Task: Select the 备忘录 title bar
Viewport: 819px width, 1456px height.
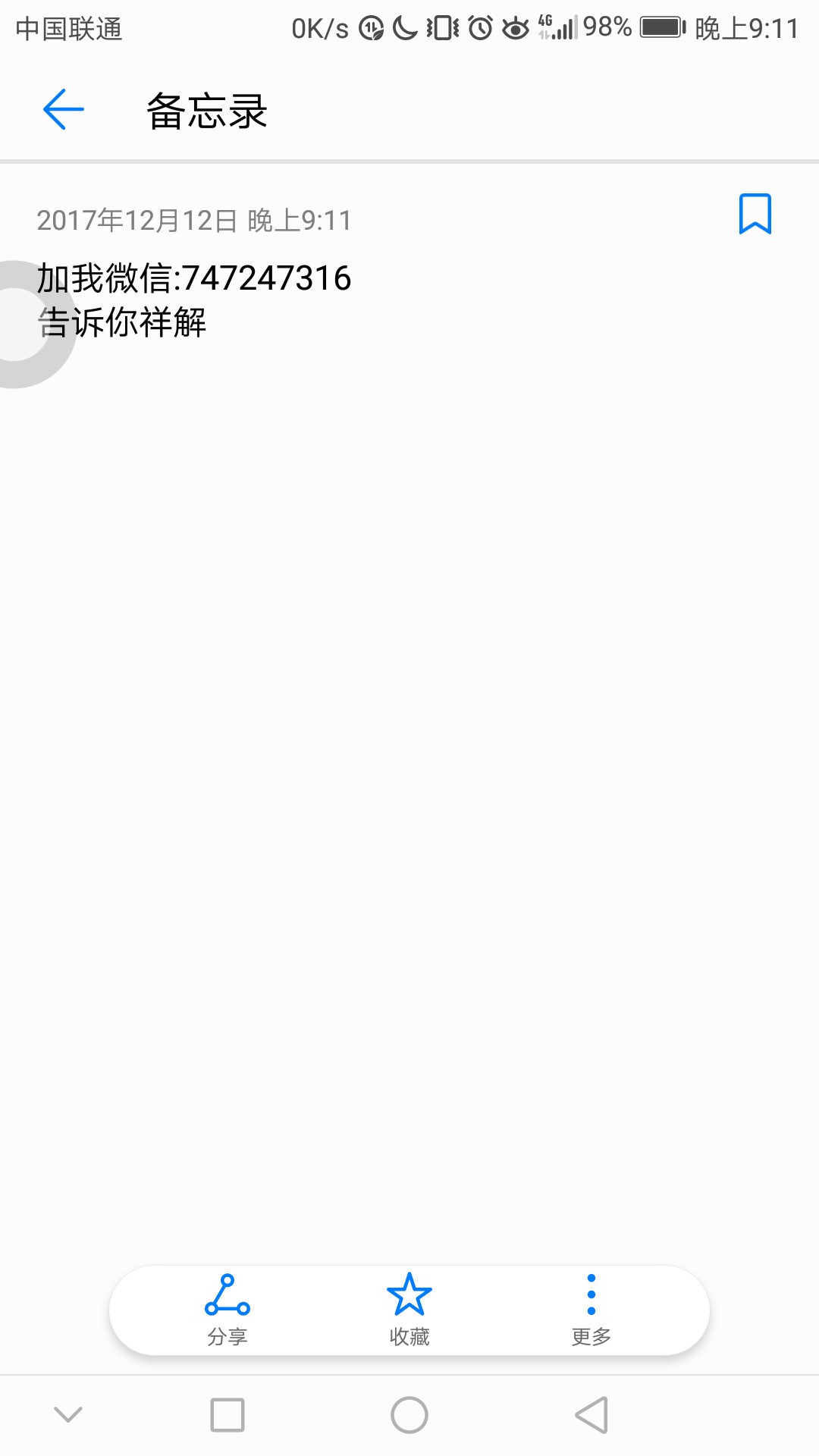Action: 208,111
